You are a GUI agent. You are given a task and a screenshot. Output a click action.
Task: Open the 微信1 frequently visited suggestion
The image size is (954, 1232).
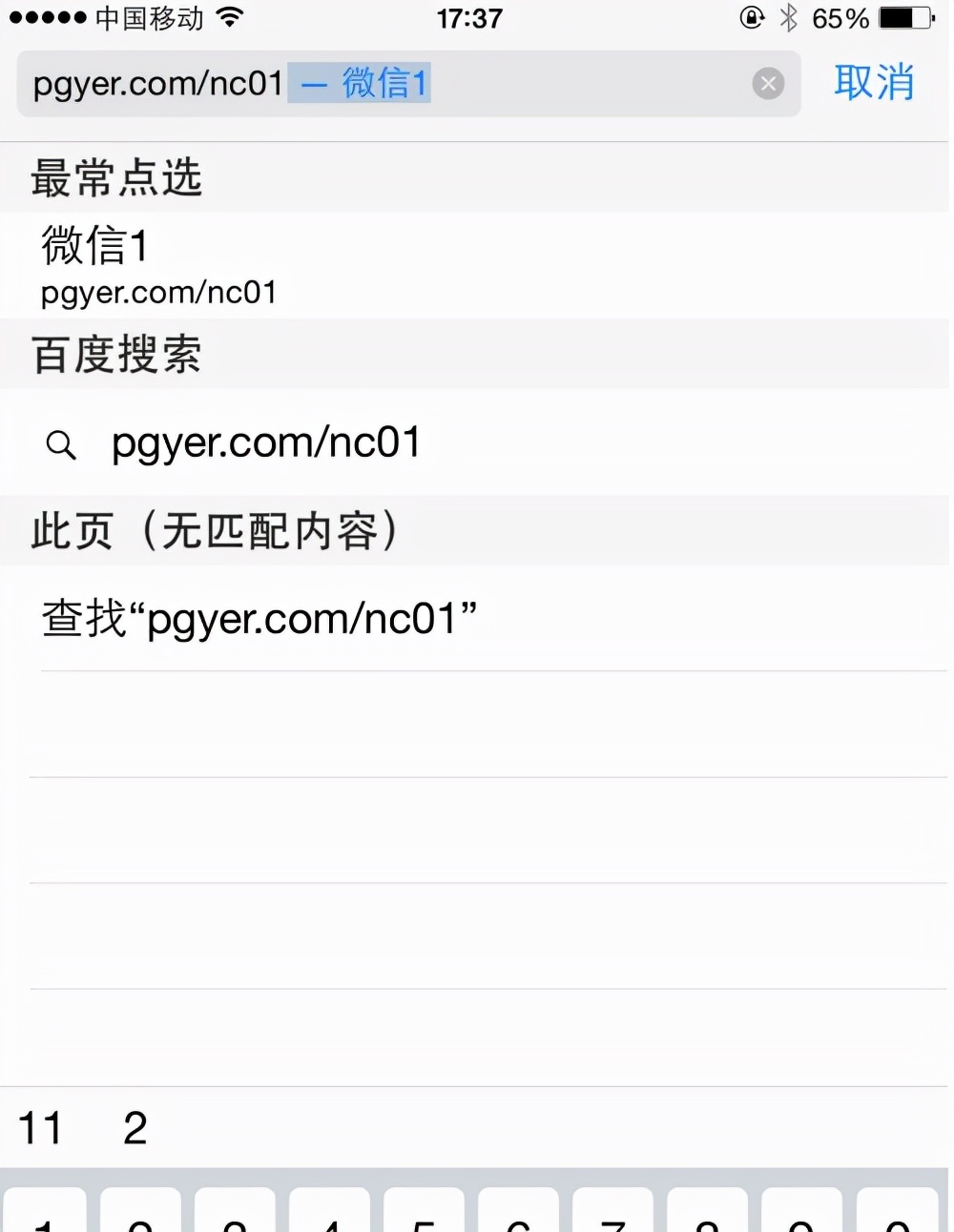(94, 246)
